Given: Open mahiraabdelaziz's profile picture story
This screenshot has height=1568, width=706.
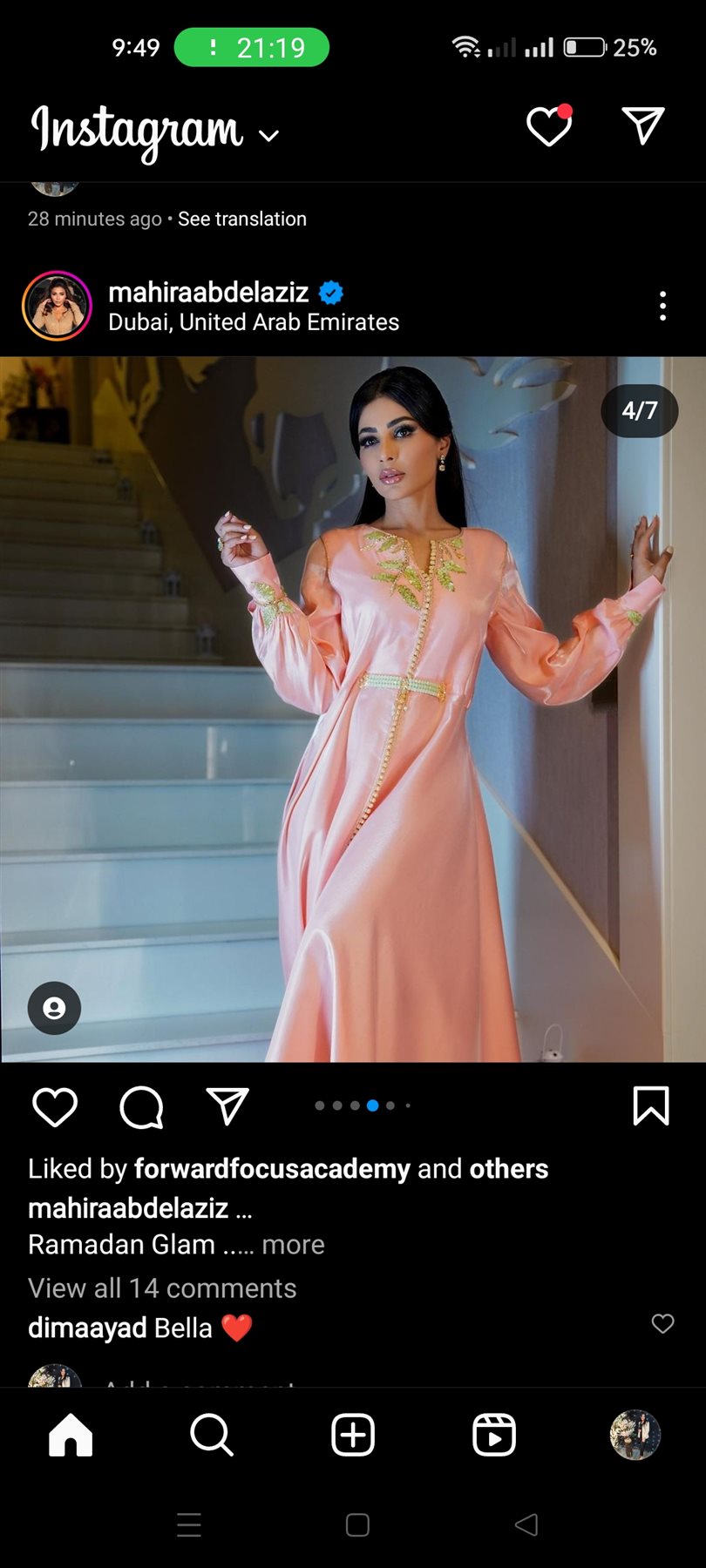Looking at the screenshot, I should coord(57,306).
